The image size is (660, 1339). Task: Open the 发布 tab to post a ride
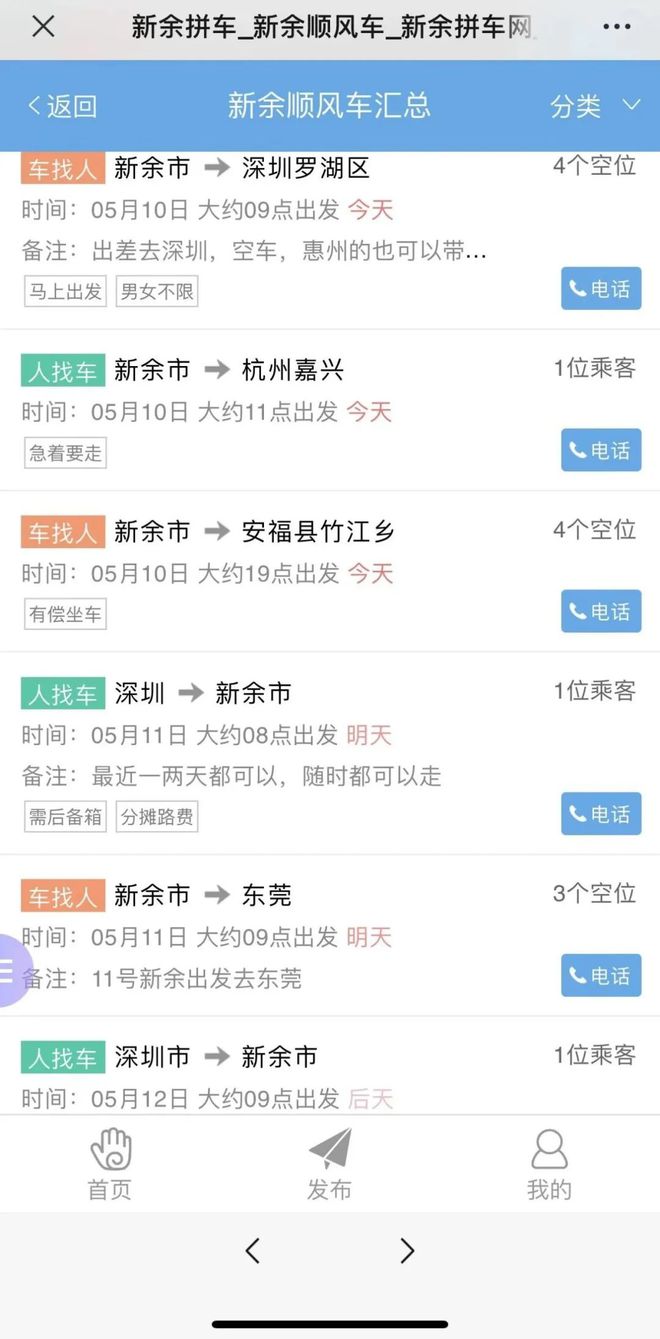point(330,1164)
